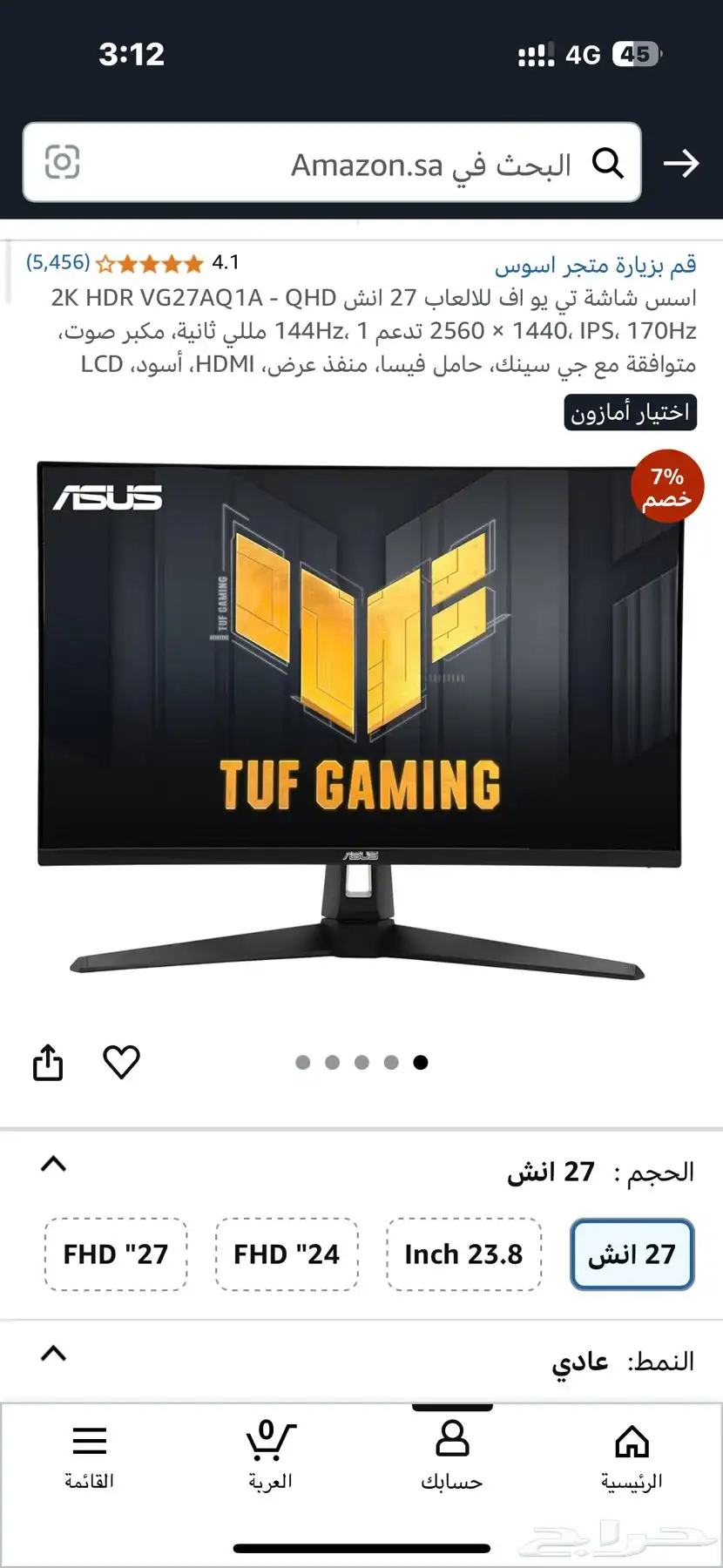
Task: Open the 5,456 customer ratings
Action: click(x=58, y=262)
